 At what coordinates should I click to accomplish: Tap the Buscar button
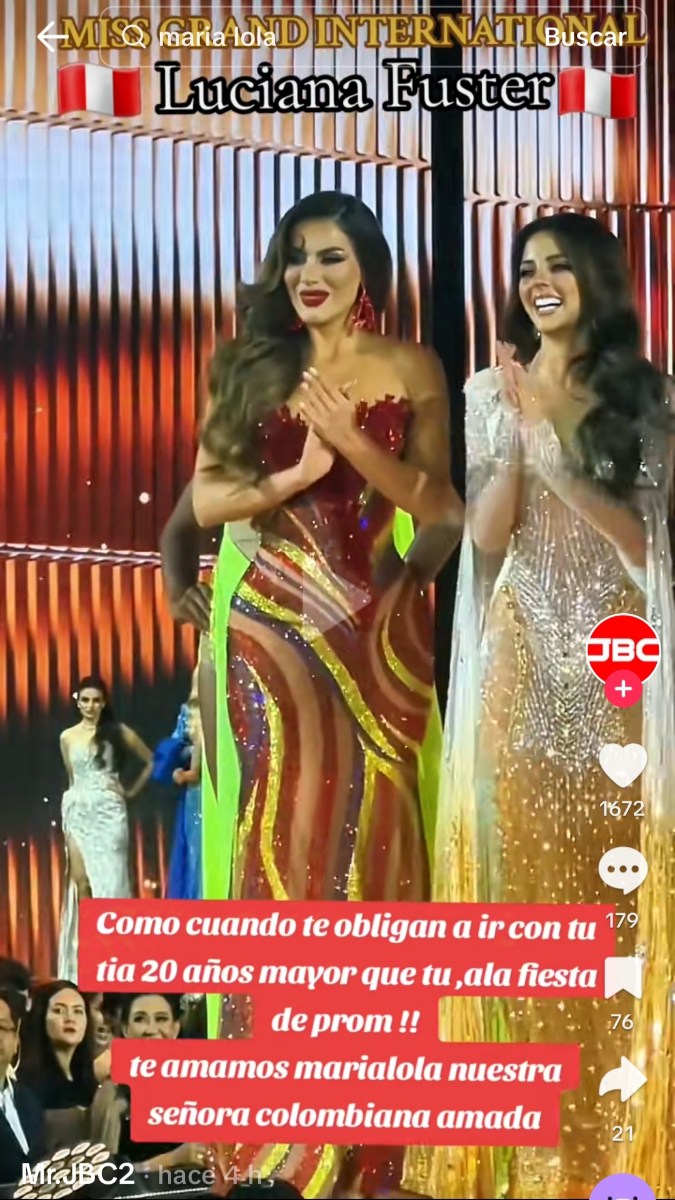[585, 37]
